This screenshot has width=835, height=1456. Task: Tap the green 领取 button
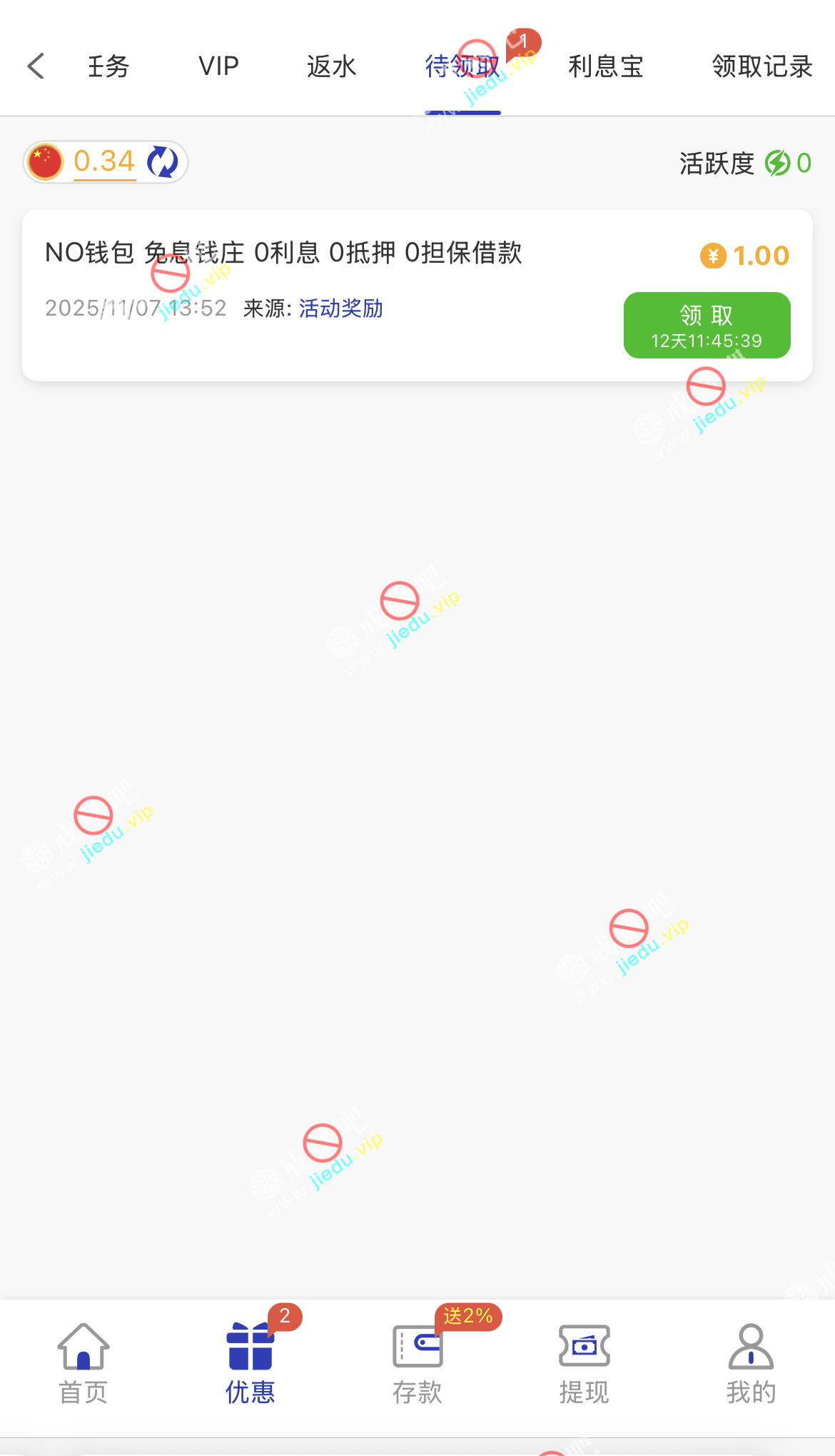707,325
